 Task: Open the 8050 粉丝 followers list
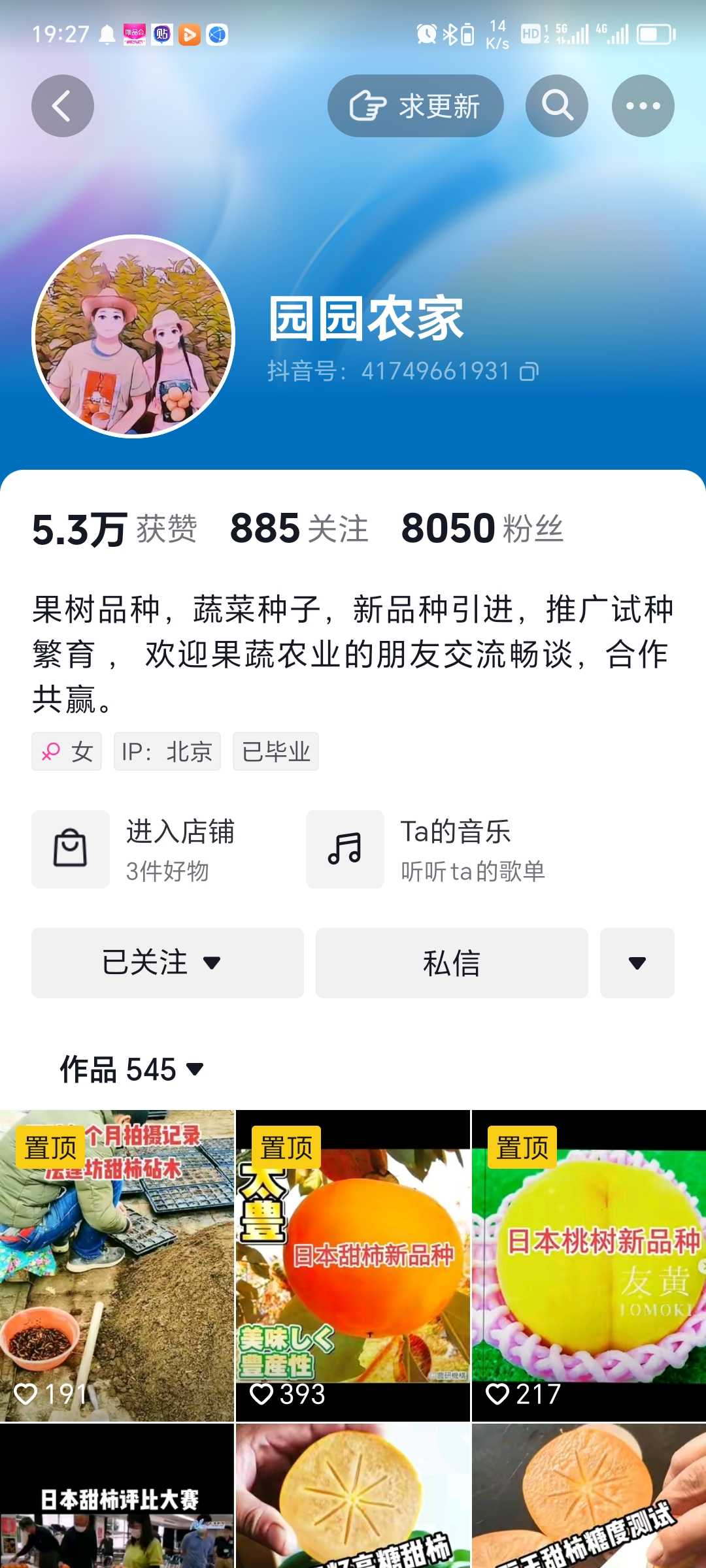click(482, 528)
